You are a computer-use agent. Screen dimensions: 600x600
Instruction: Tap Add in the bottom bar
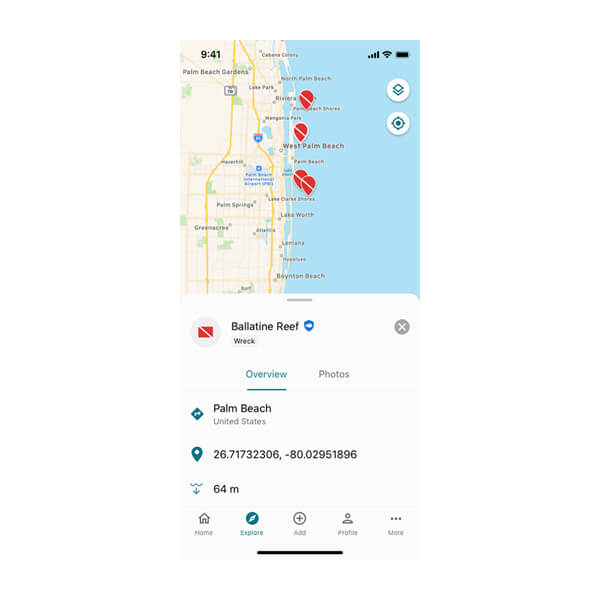pyautogui.click(x=299, y=523)
